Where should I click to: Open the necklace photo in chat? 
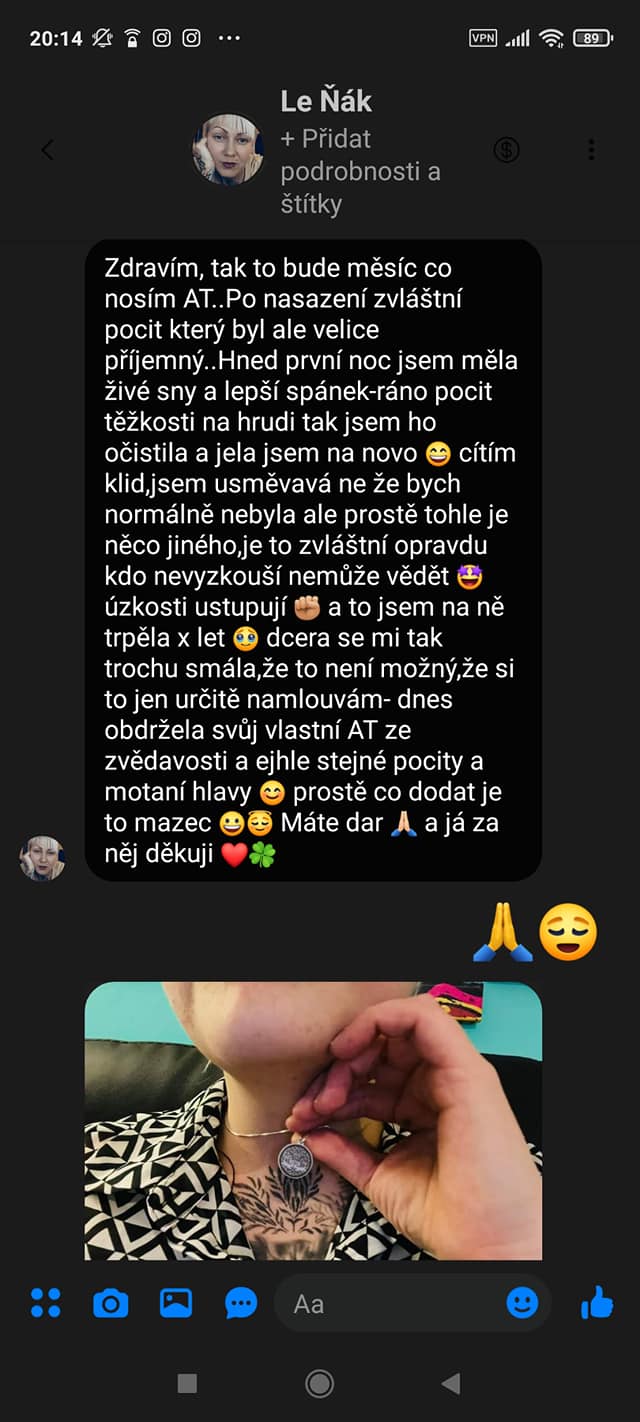tap(313, 1120)
